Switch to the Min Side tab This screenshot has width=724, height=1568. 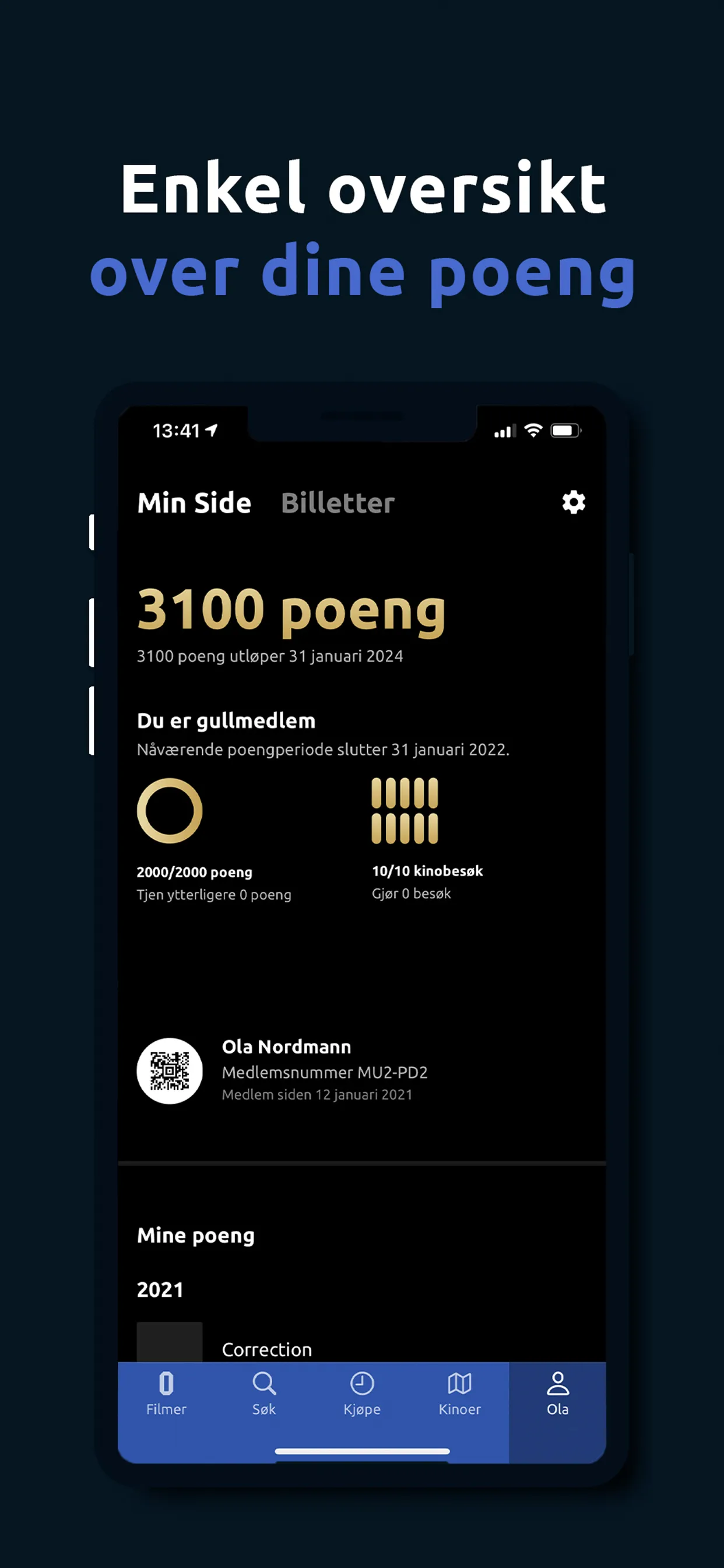click(194, 503)
